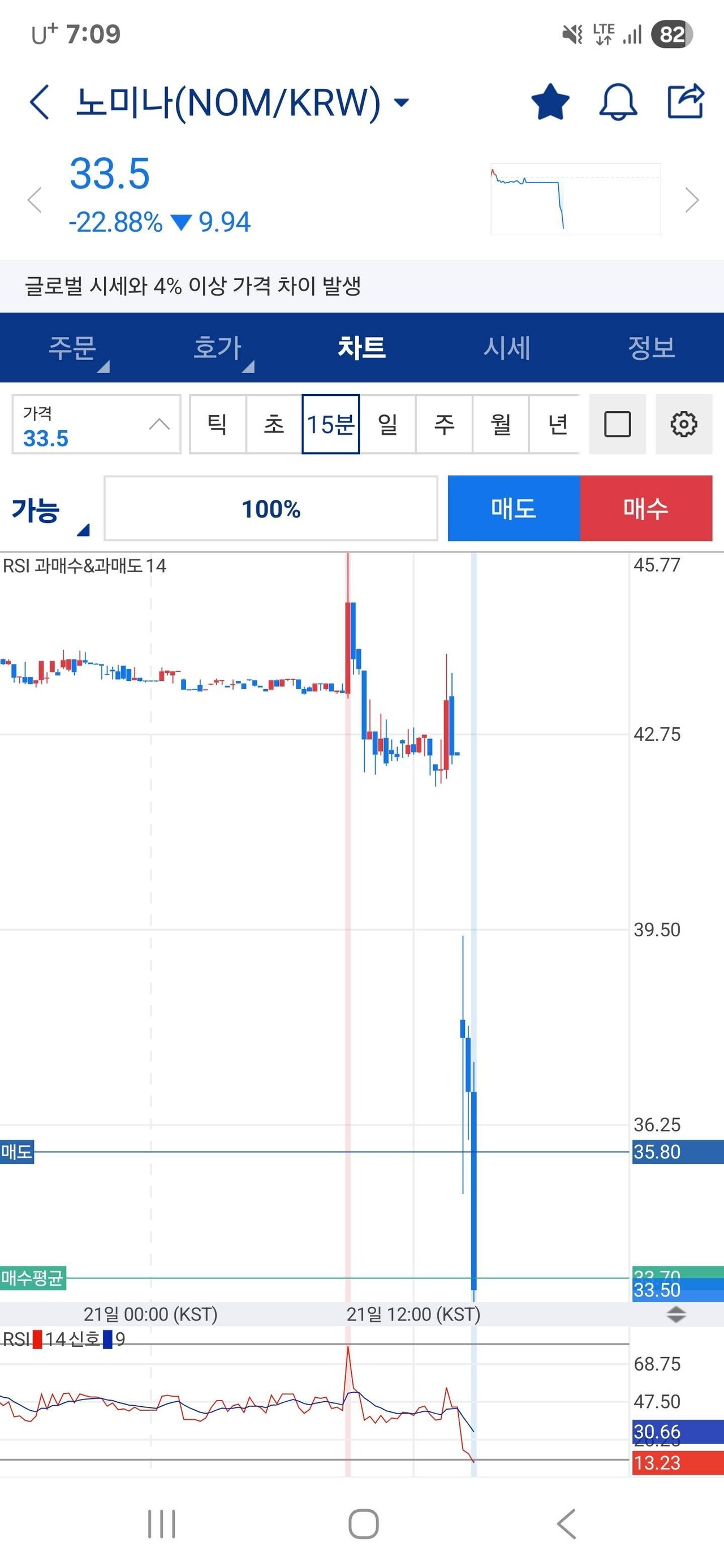Viewport: 724px width, 1568px height.
Task: Expand the chart to fullscreen
Action: [x=617, y=424]
